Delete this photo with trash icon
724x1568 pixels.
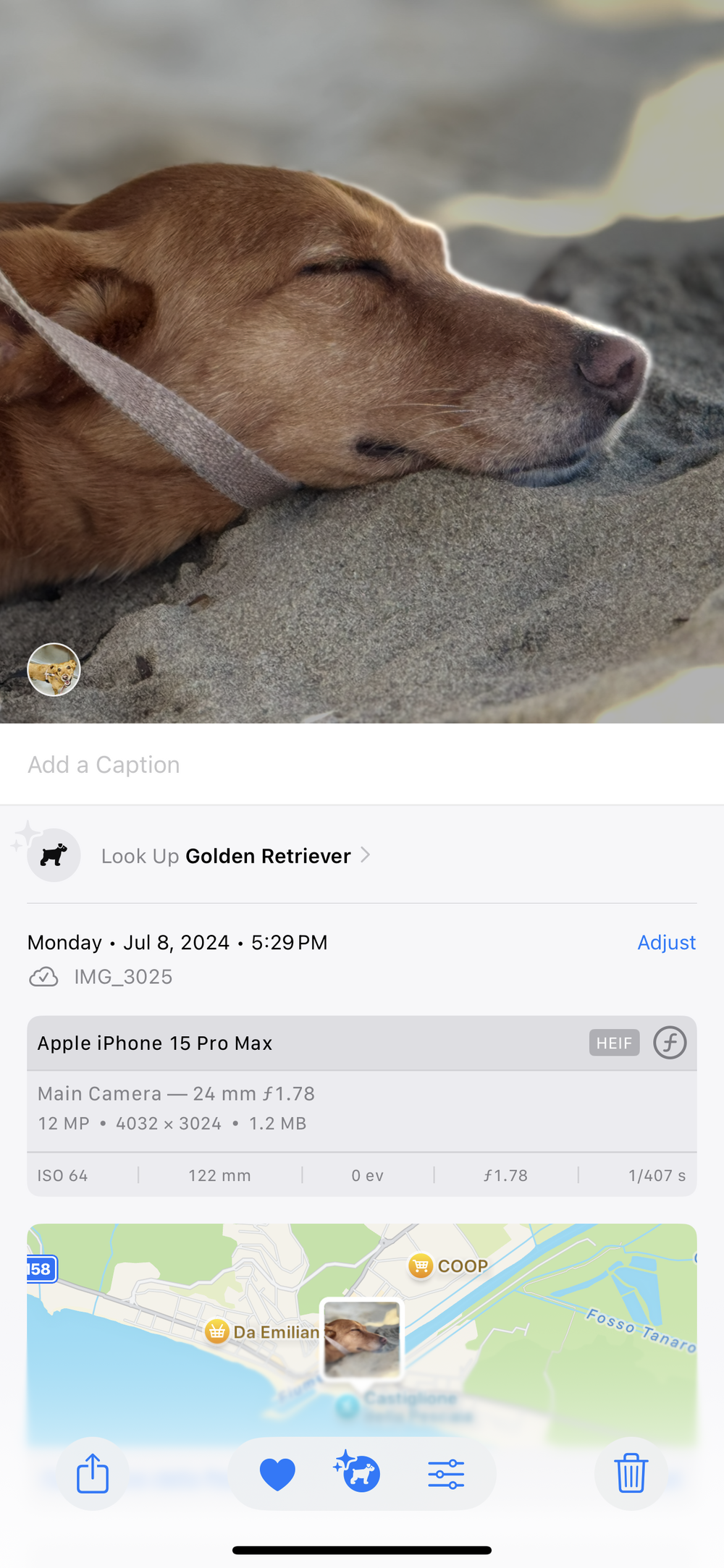631,1473
